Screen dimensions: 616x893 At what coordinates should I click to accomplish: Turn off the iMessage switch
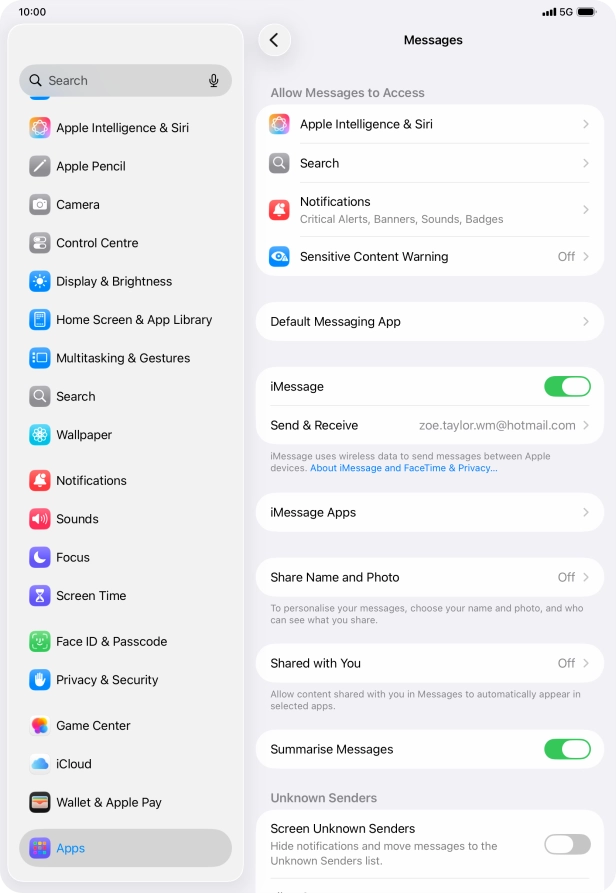567,387
